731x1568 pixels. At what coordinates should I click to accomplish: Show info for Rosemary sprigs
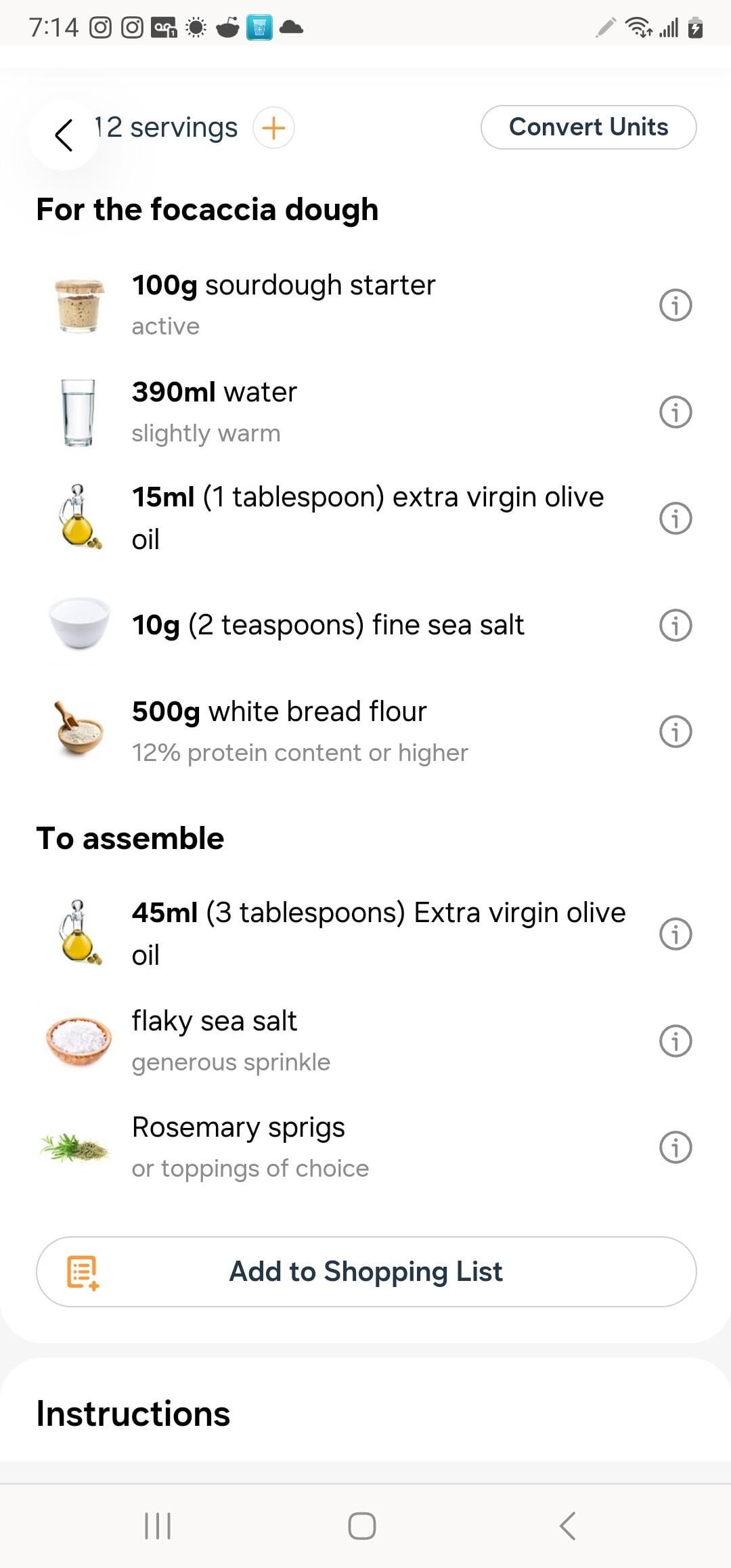[675, 1147]
